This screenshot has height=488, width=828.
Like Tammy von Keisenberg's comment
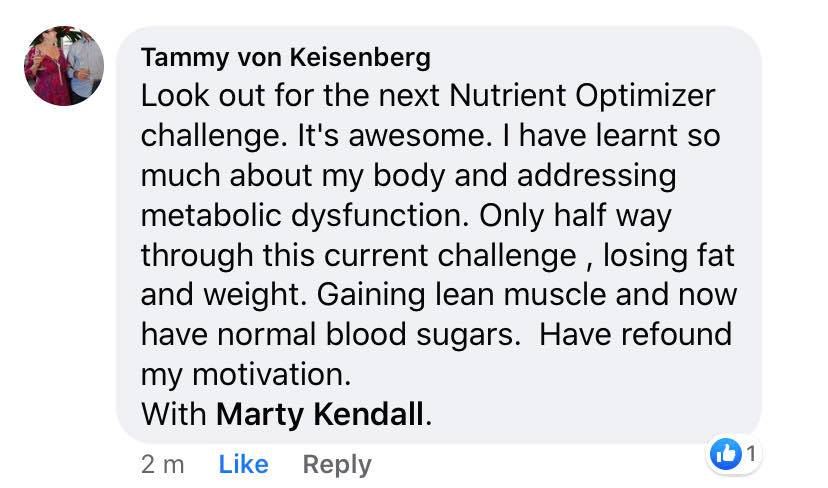(x=243, y=464)
